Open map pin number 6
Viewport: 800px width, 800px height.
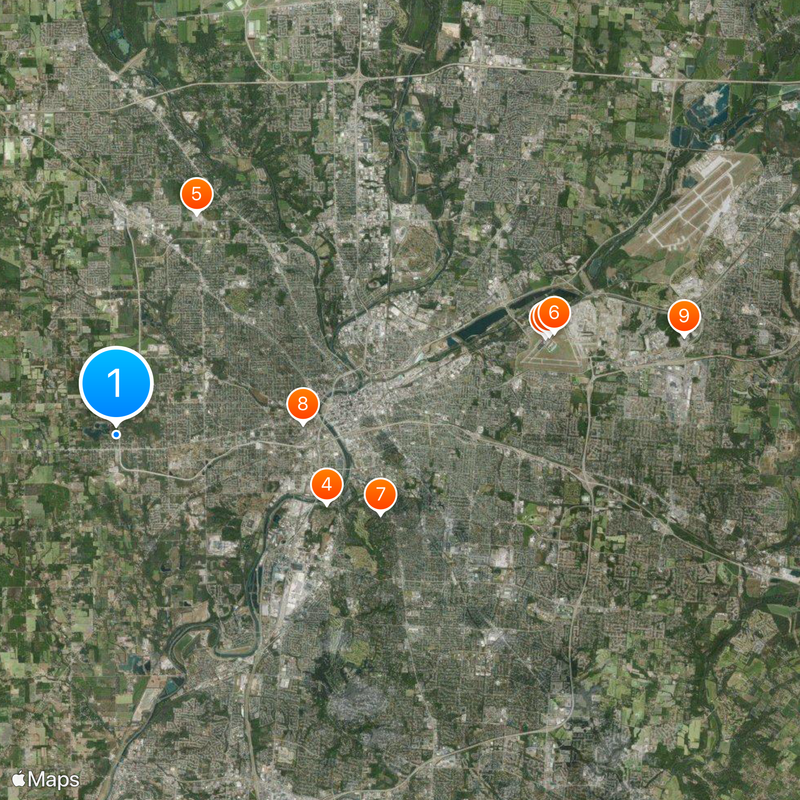[554, 313]
